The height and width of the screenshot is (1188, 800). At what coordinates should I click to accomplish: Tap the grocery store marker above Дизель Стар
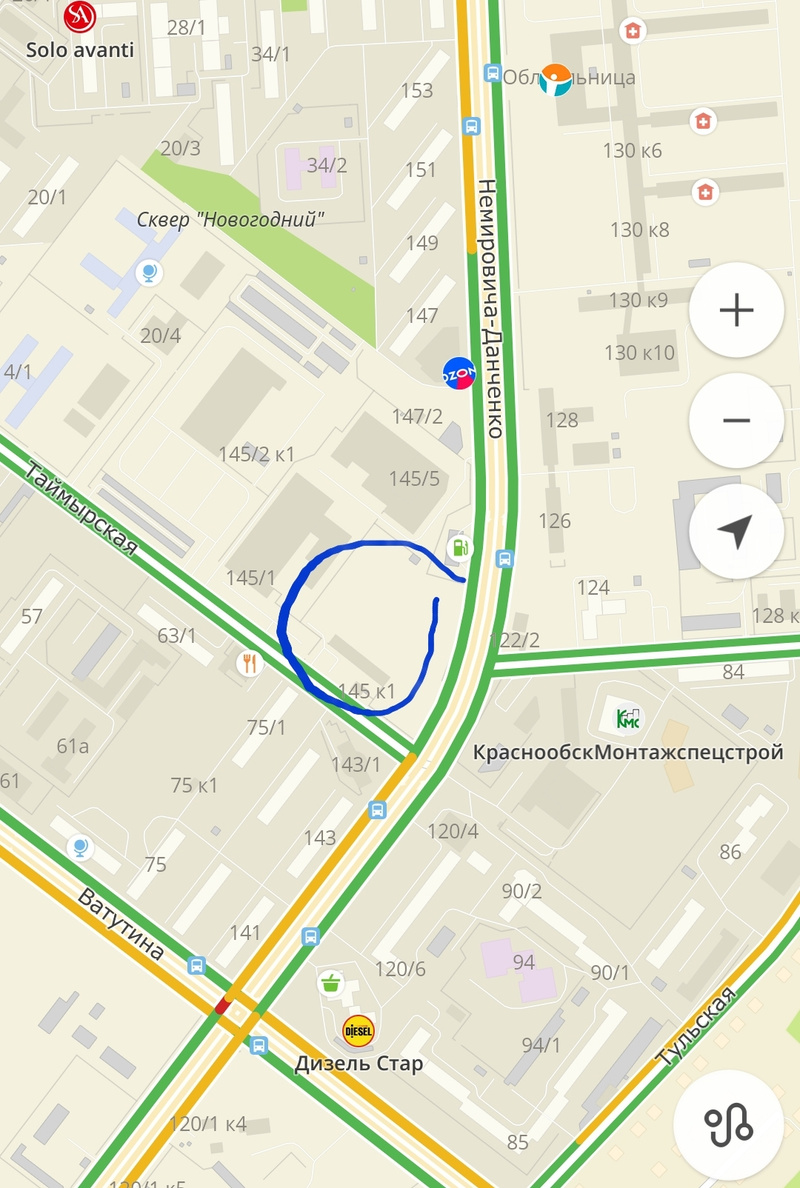(x=330, y=983)
